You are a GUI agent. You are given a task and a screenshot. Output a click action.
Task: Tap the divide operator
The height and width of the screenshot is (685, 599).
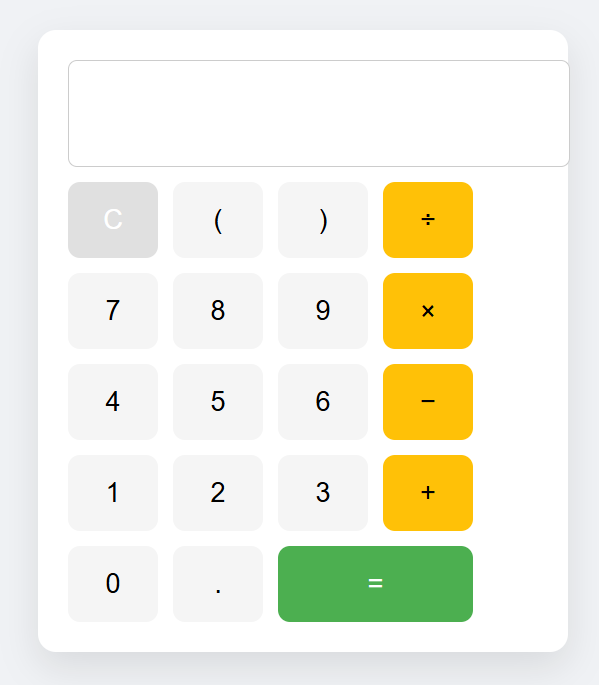428,220
